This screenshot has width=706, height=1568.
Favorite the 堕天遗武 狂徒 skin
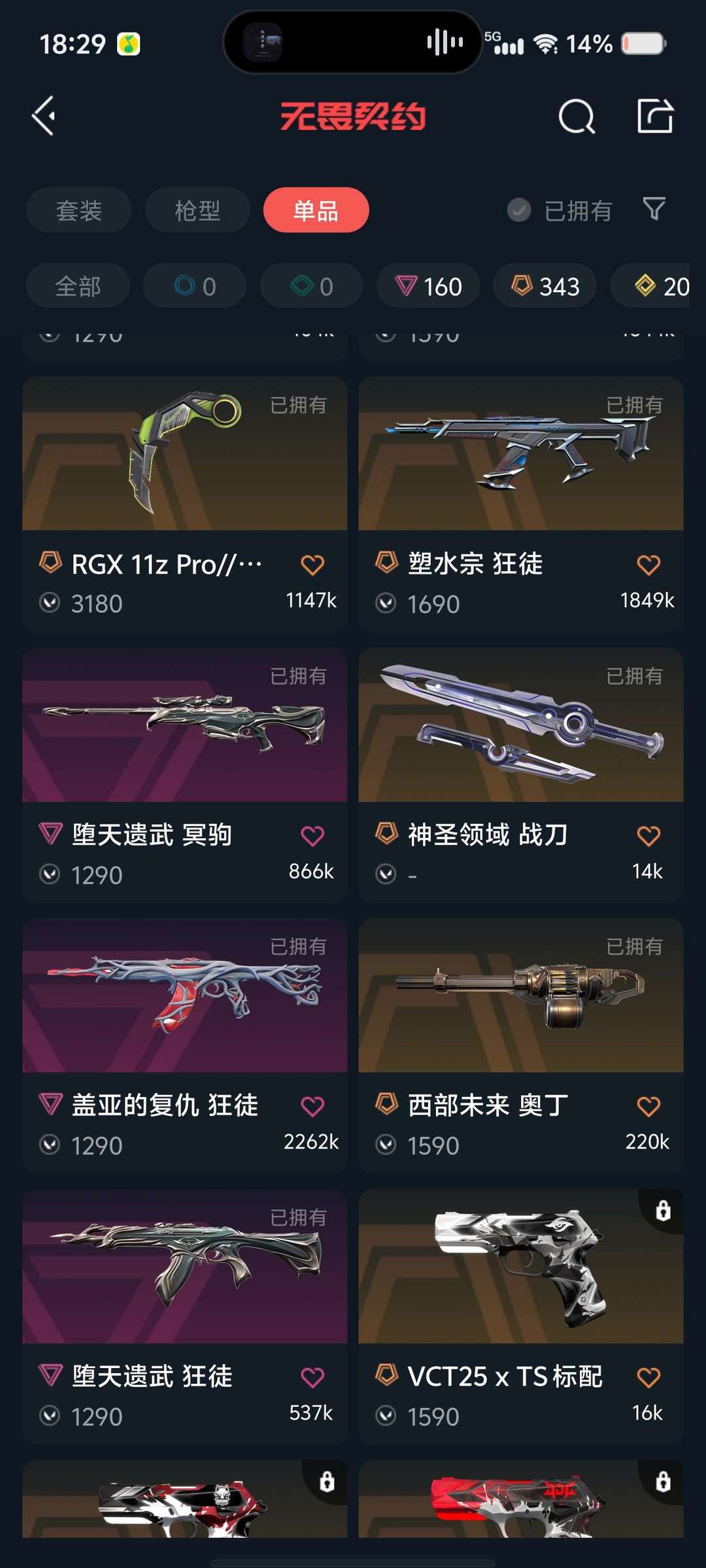pos(312,1378)
